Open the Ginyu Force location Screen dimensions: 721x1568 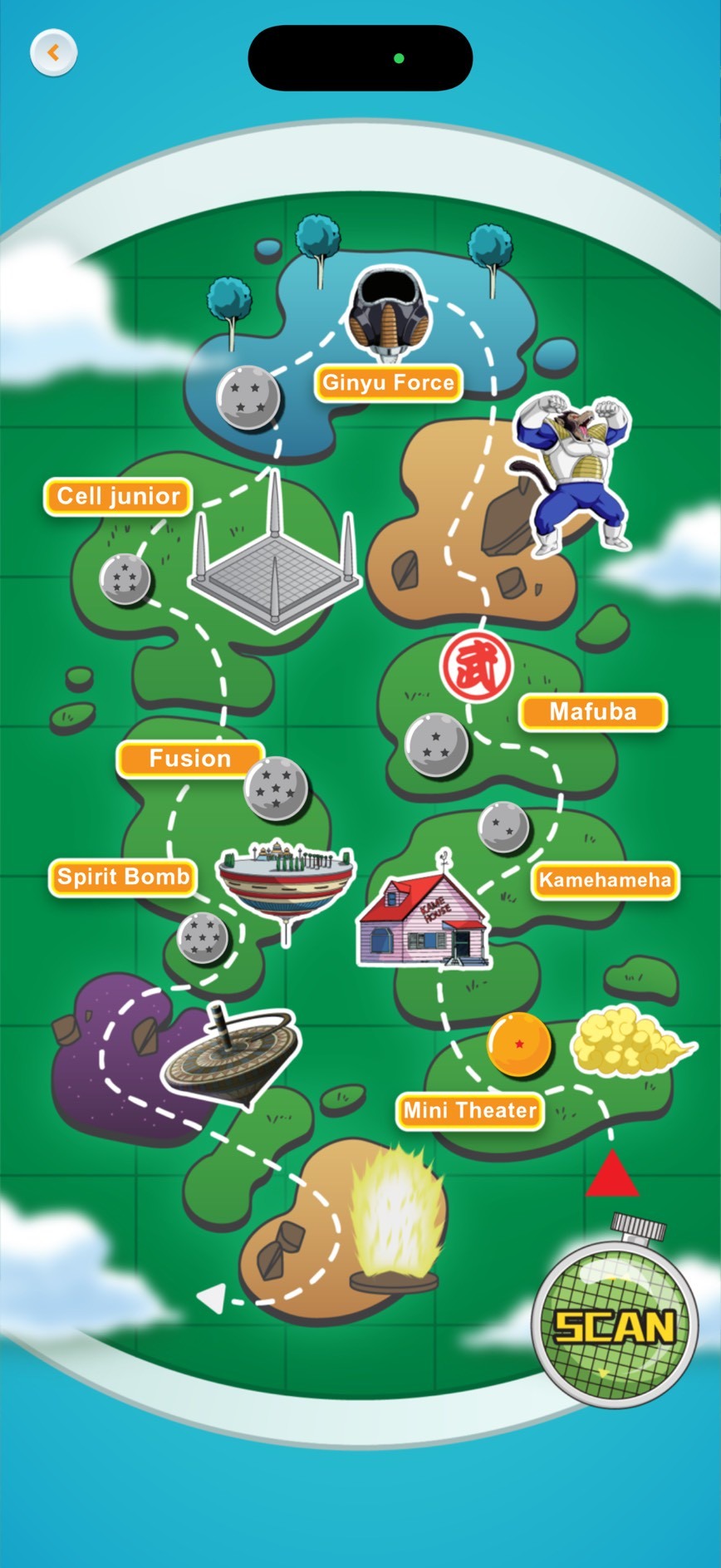pos(388,383)
